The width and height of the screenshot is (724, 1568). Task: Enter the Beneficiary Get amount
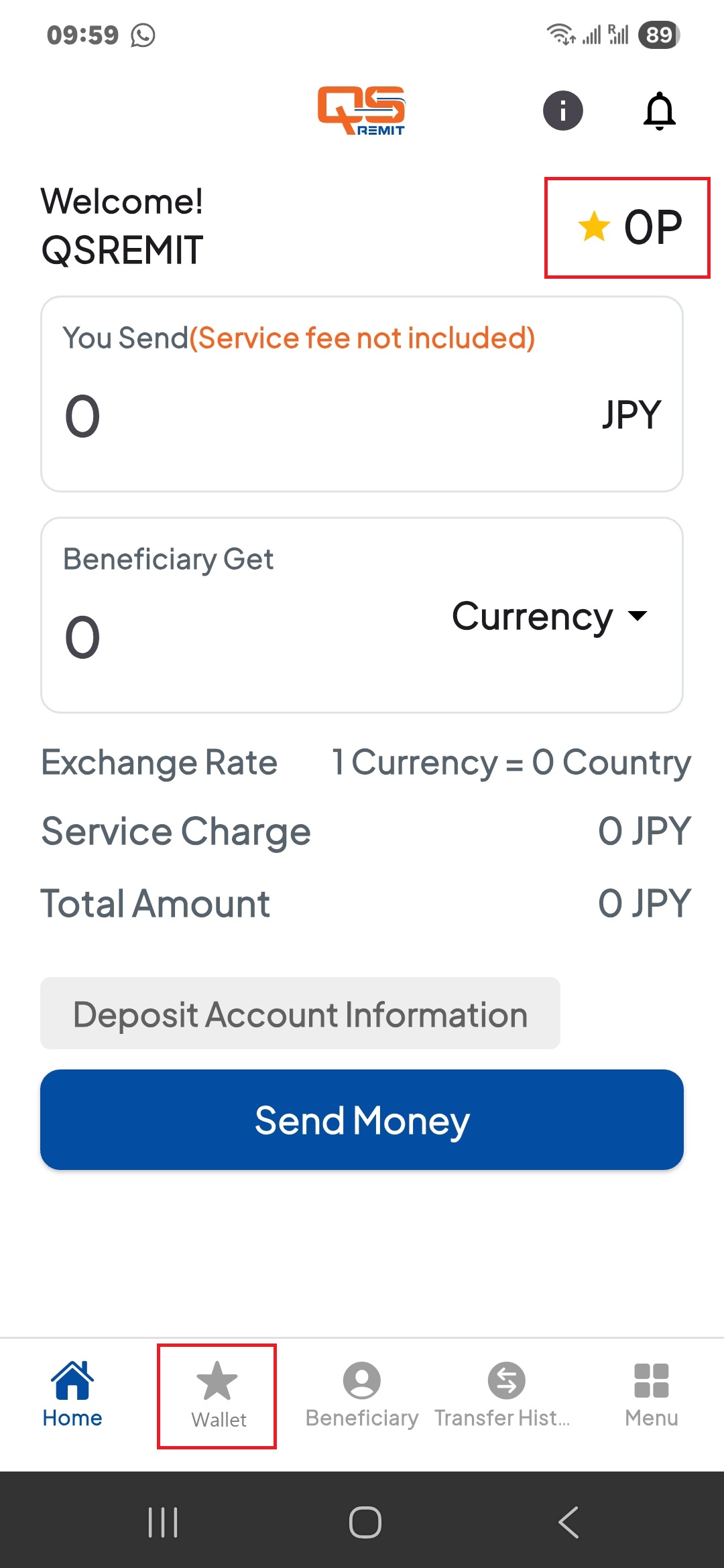pyautogui.click(x=235, y=637)
